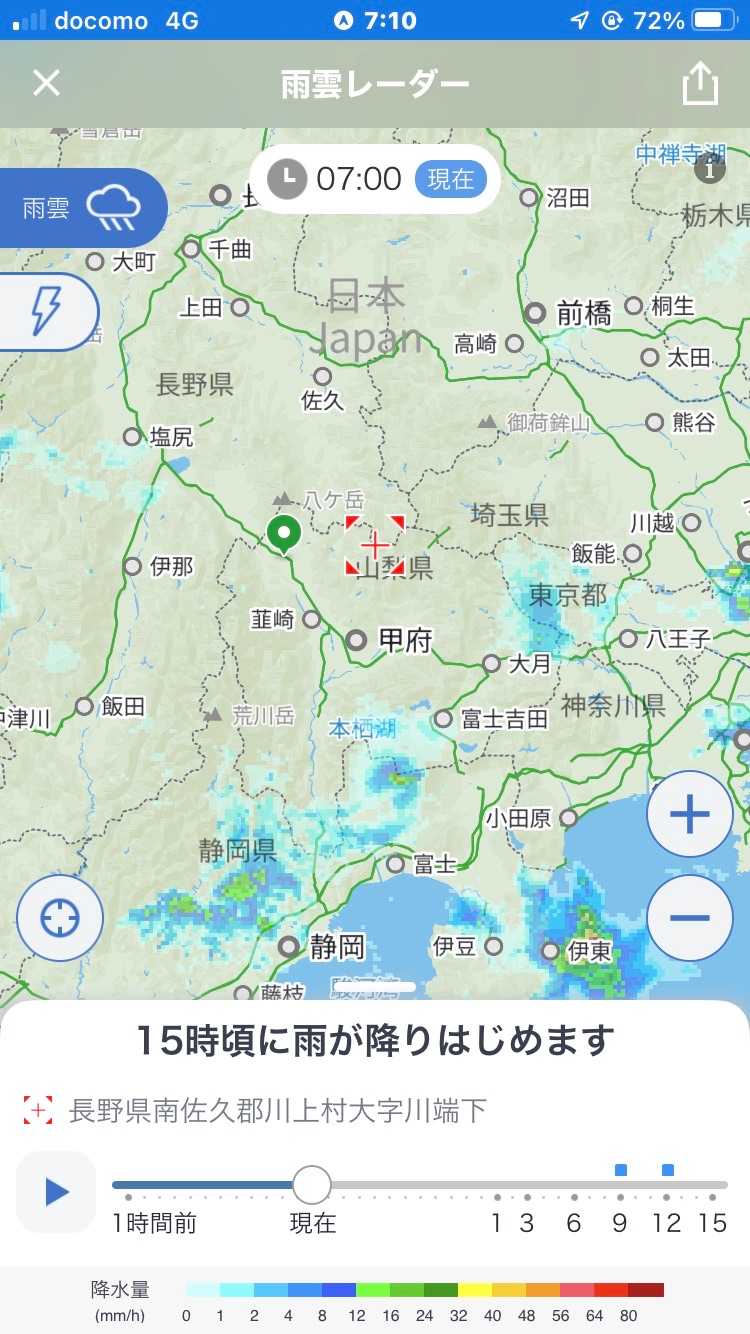The height and width of the screenshot is (1334, 750).
Task: Tap the green location pin on map
Action: pos(284,534)
